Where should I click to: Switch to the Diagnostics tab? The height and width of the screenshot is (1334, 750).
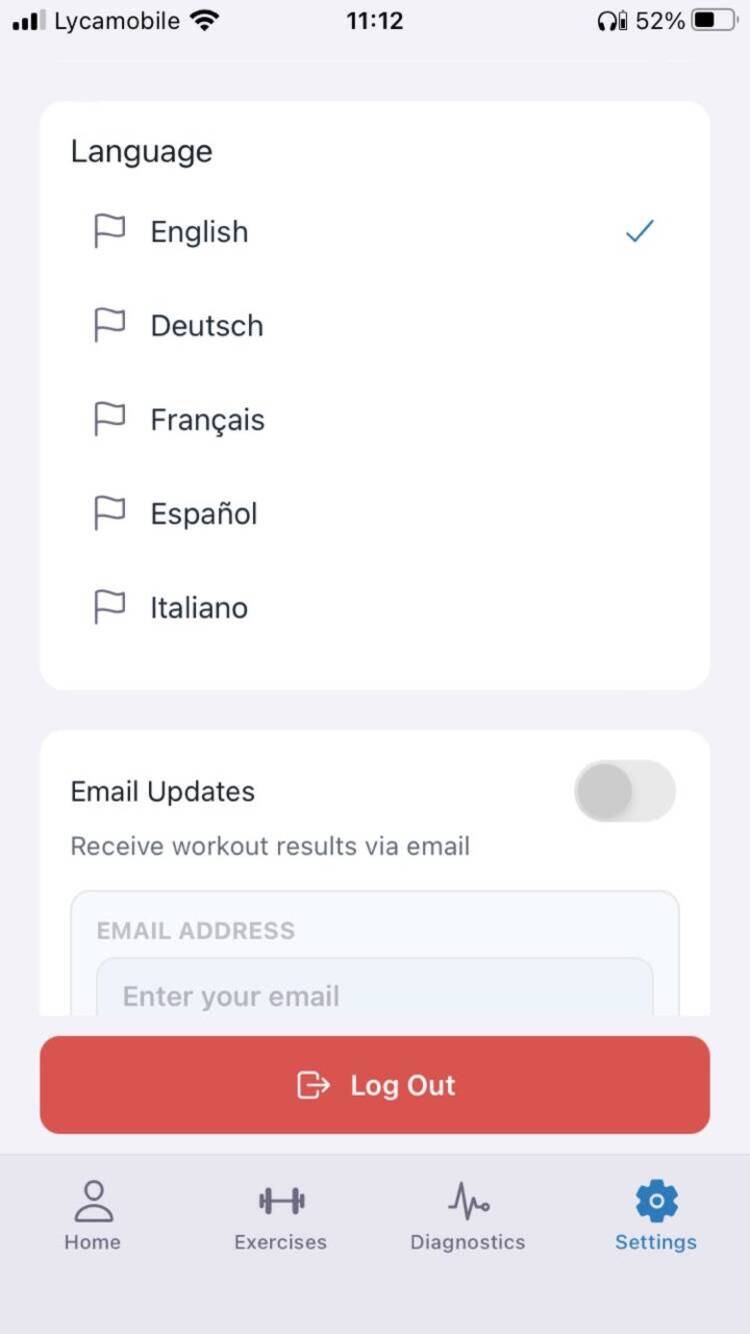pyautogui.click(x=468, y=1216)
